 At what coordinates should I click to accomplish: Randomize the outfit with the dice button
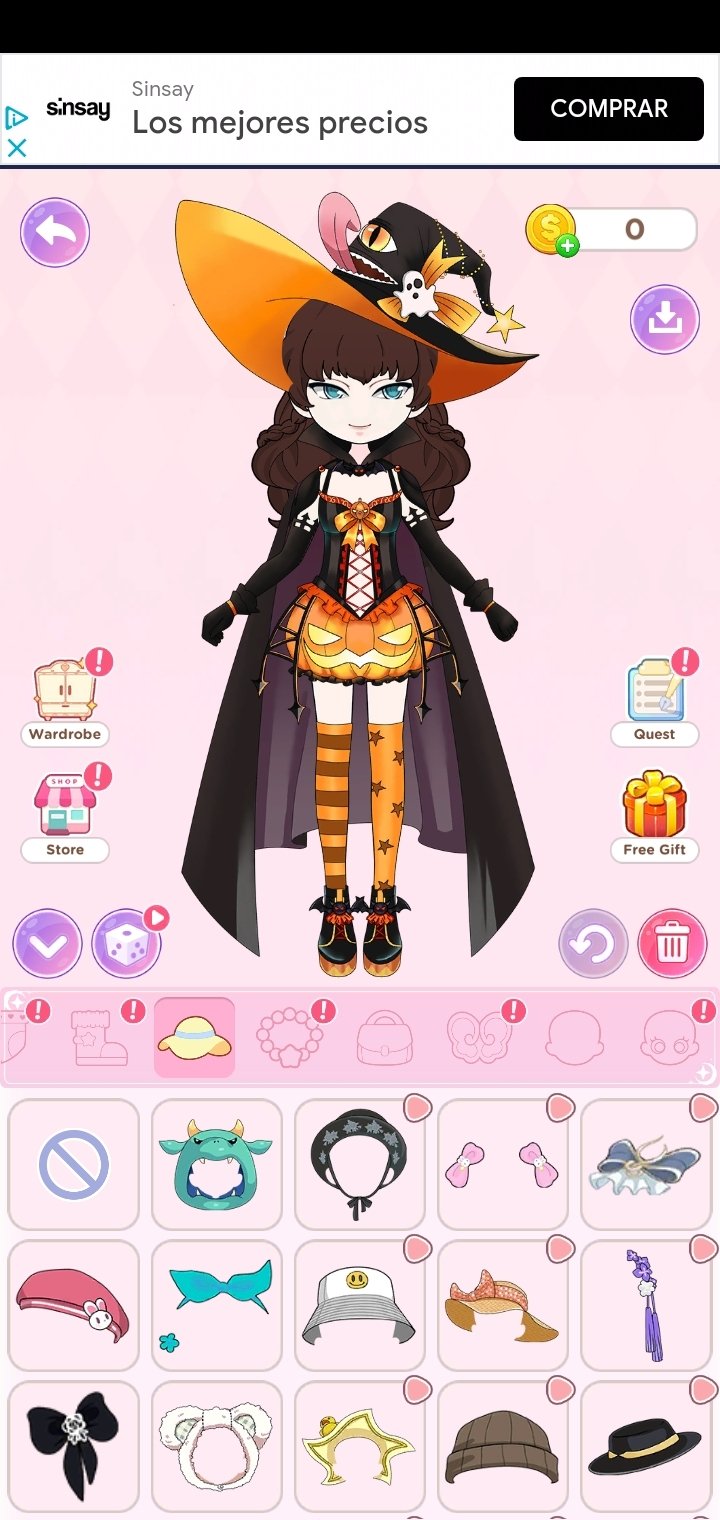point(126,943)
